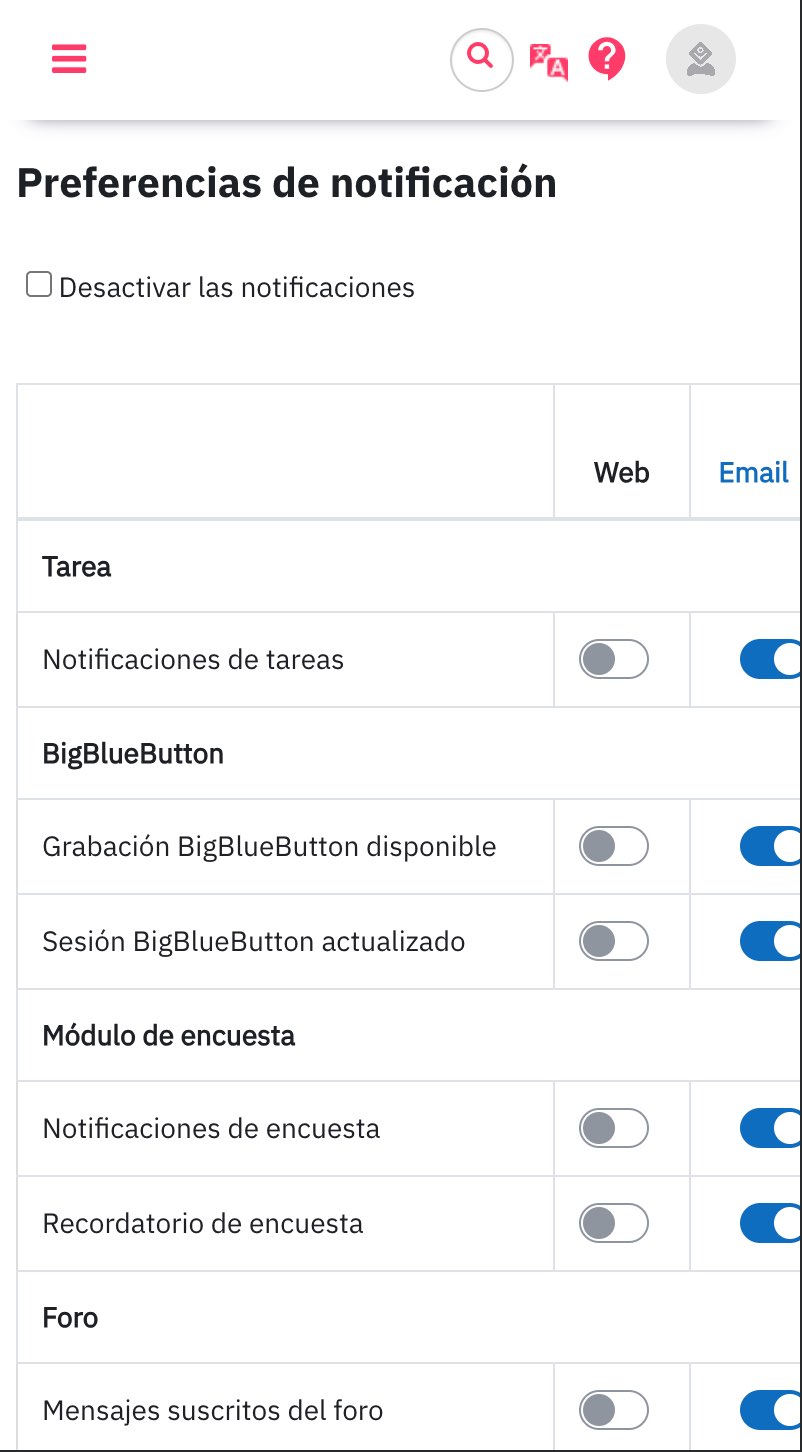
Task: Switch off Email for Notificaciones de encuesta
Action: tap(771, 1129)
